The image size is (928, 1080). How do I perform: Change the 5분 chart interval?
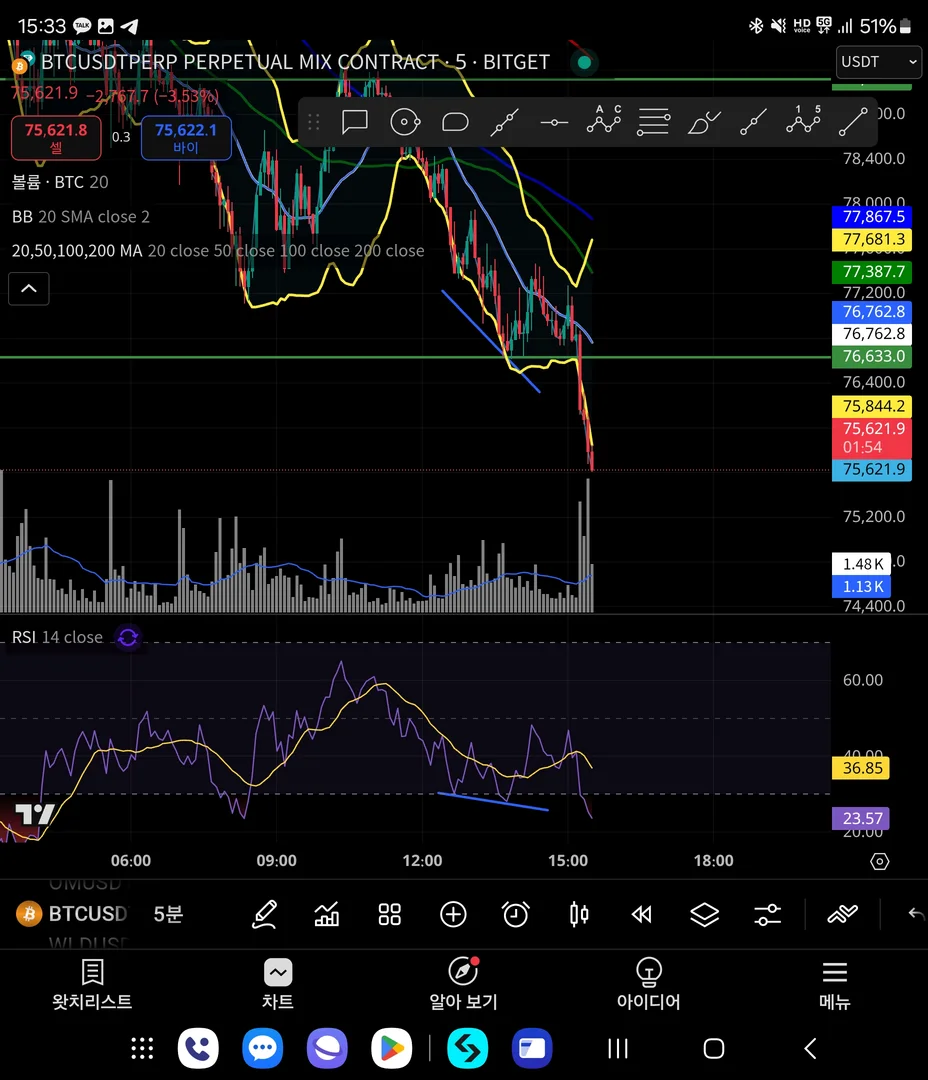point(168,914)
